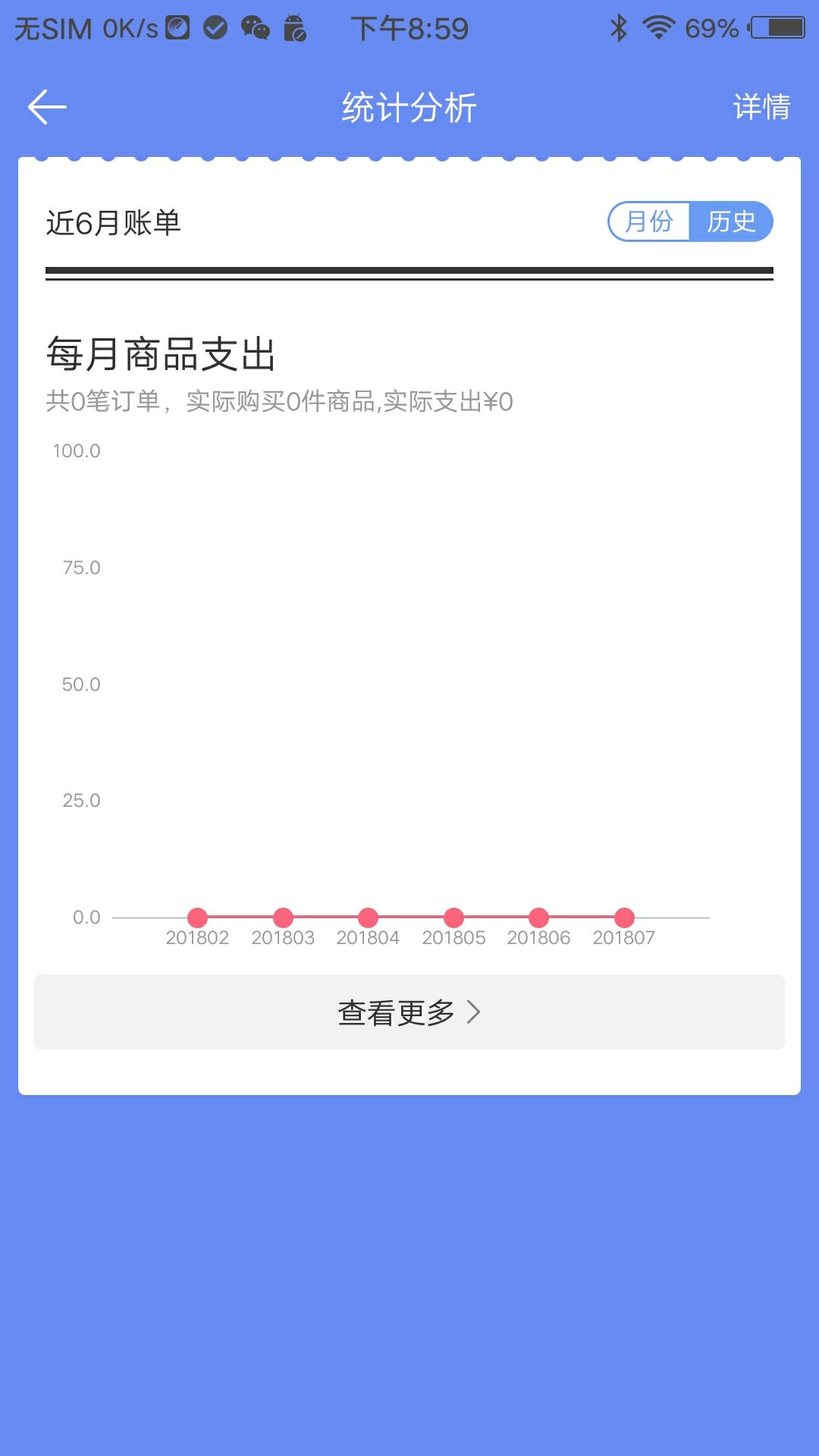Select the 历史 segment
The height and width of the screenshot is (1456, 819).
click(731, 221)
